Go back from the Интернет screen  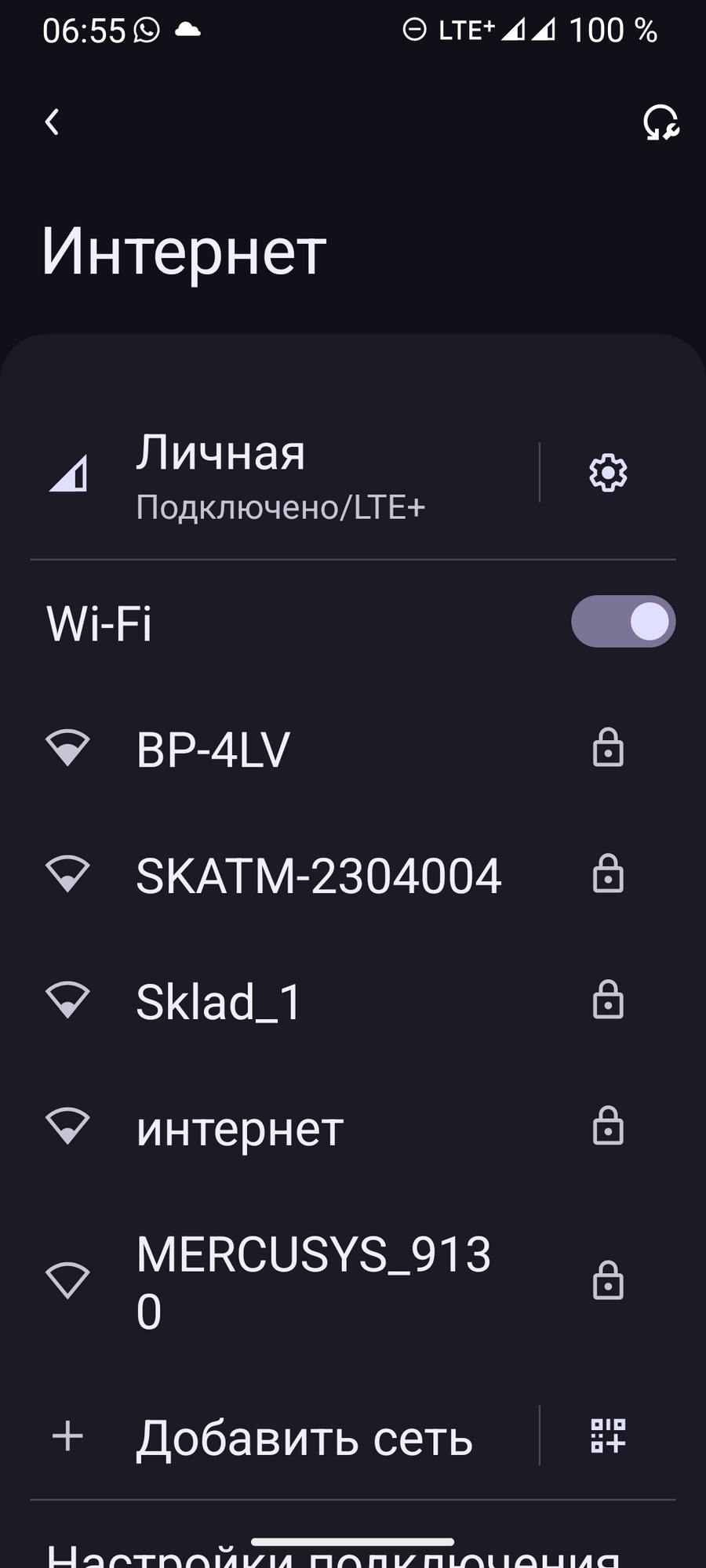[53, 122]
